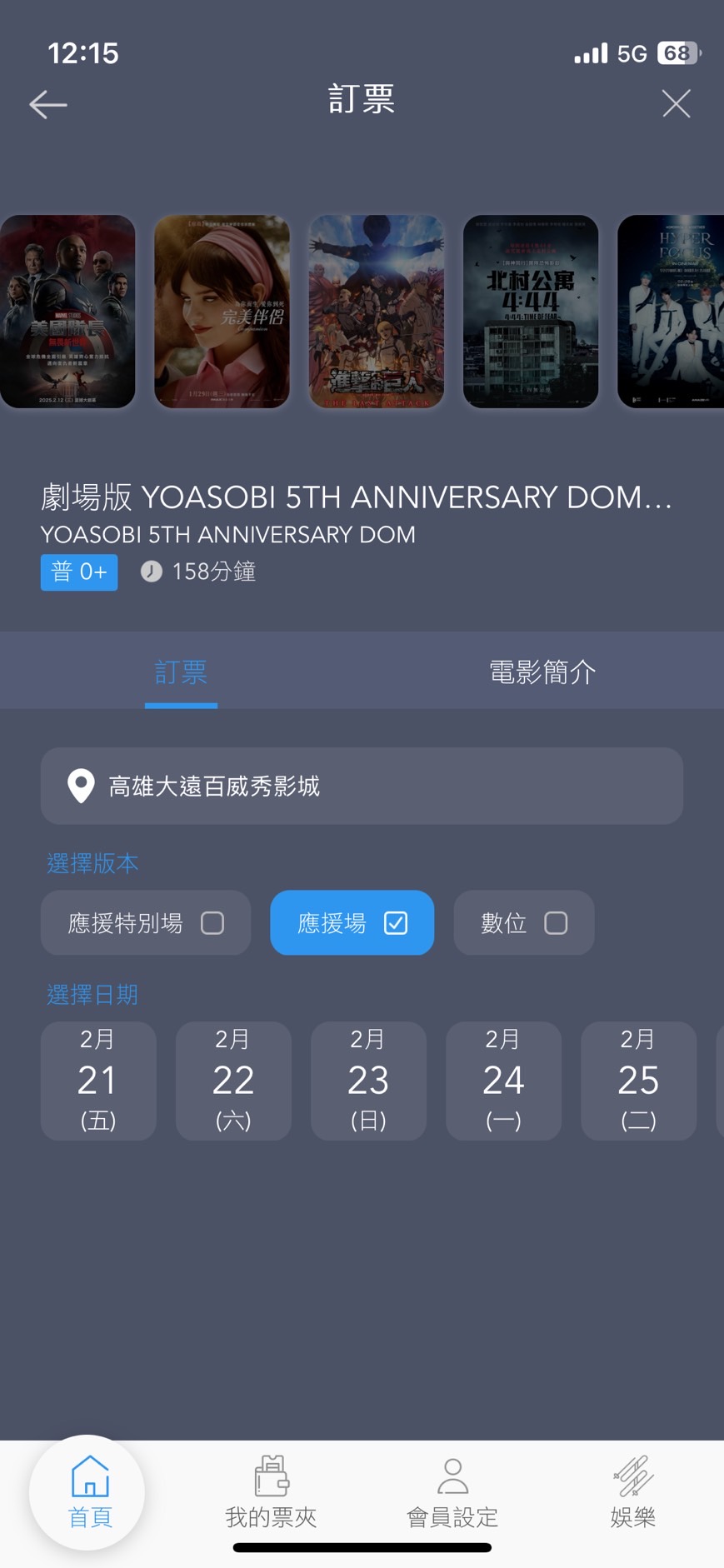The image size is (724, 1568).
Task: Switch to the 電影簡介 tab
Action: (x=542, y=672)
